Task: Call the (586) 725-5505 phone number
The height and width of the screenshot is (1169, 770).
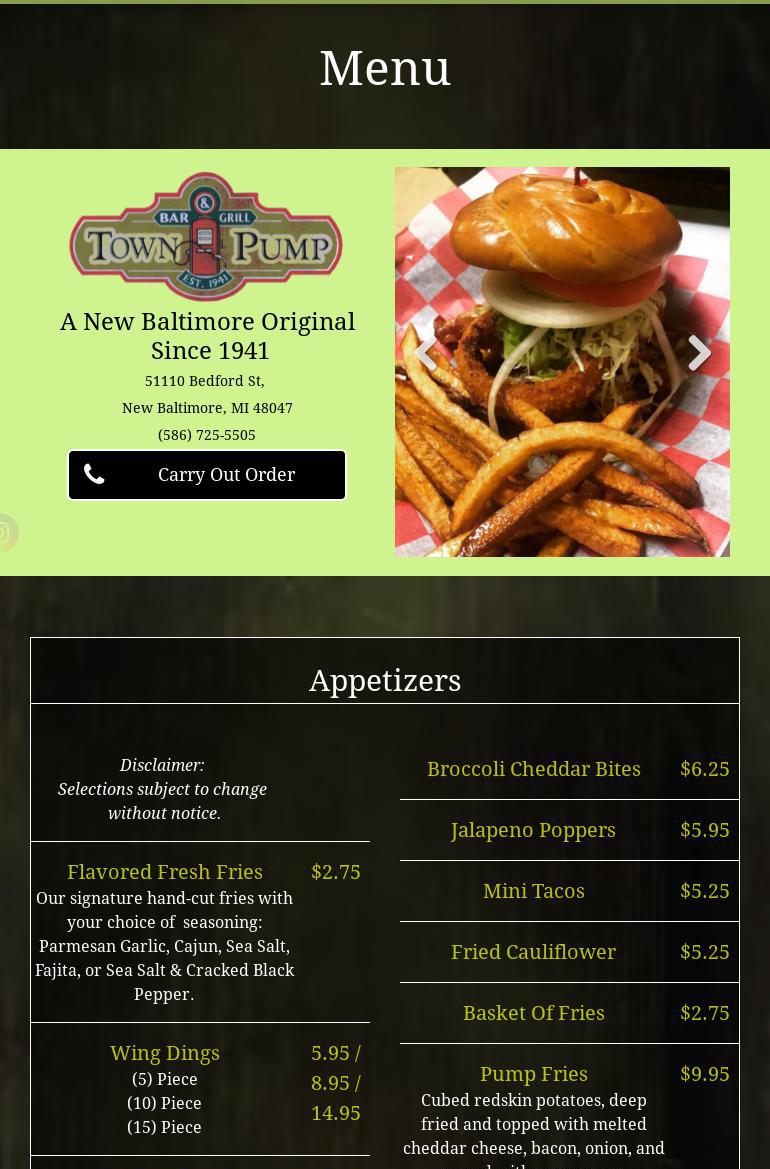Action: [x=207, y=435]
